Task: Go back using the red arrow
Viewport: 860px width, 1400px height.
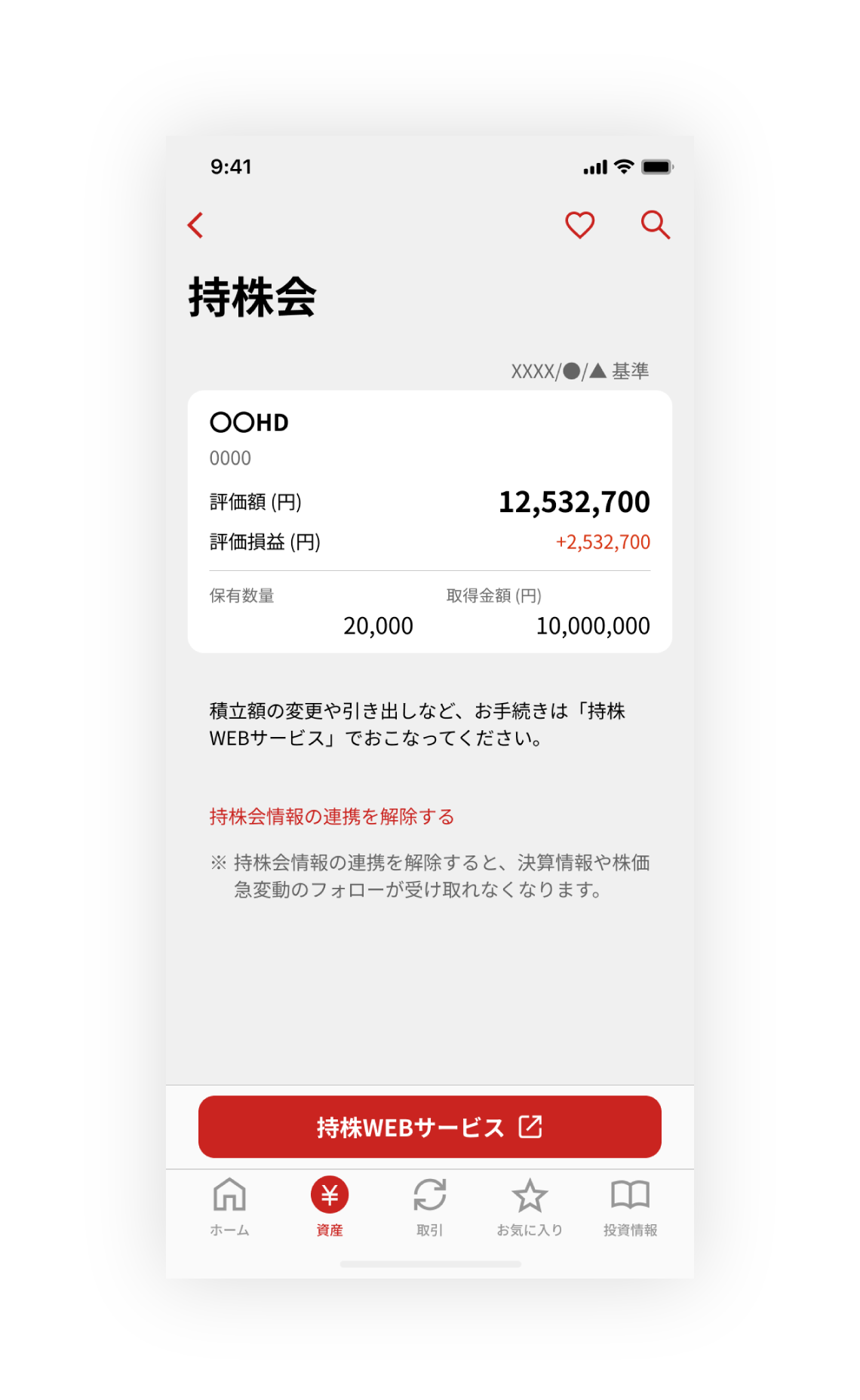Action: 195,225
